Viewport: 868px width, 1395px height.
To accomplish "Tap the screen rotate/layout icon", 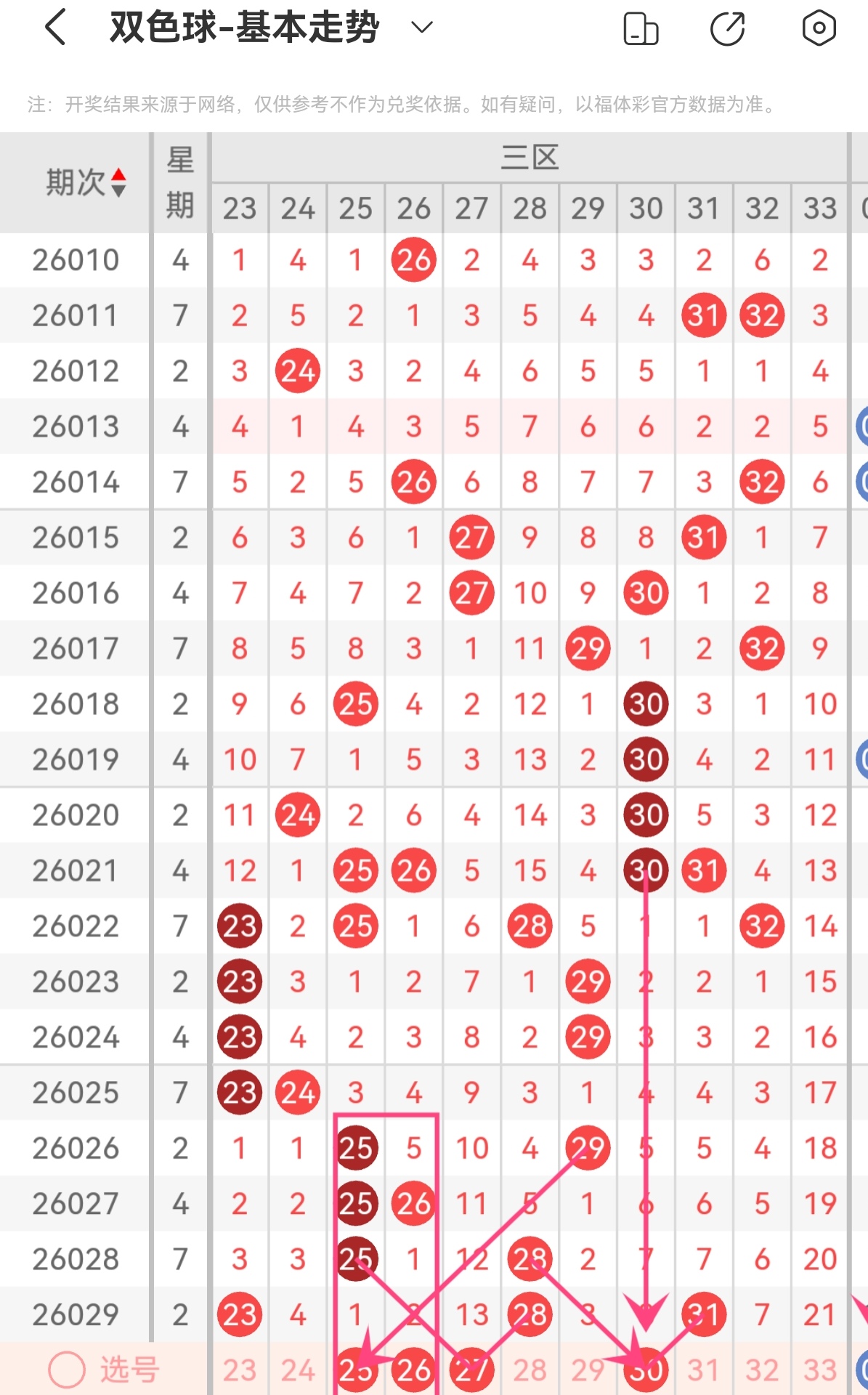I will coord(641,29).
